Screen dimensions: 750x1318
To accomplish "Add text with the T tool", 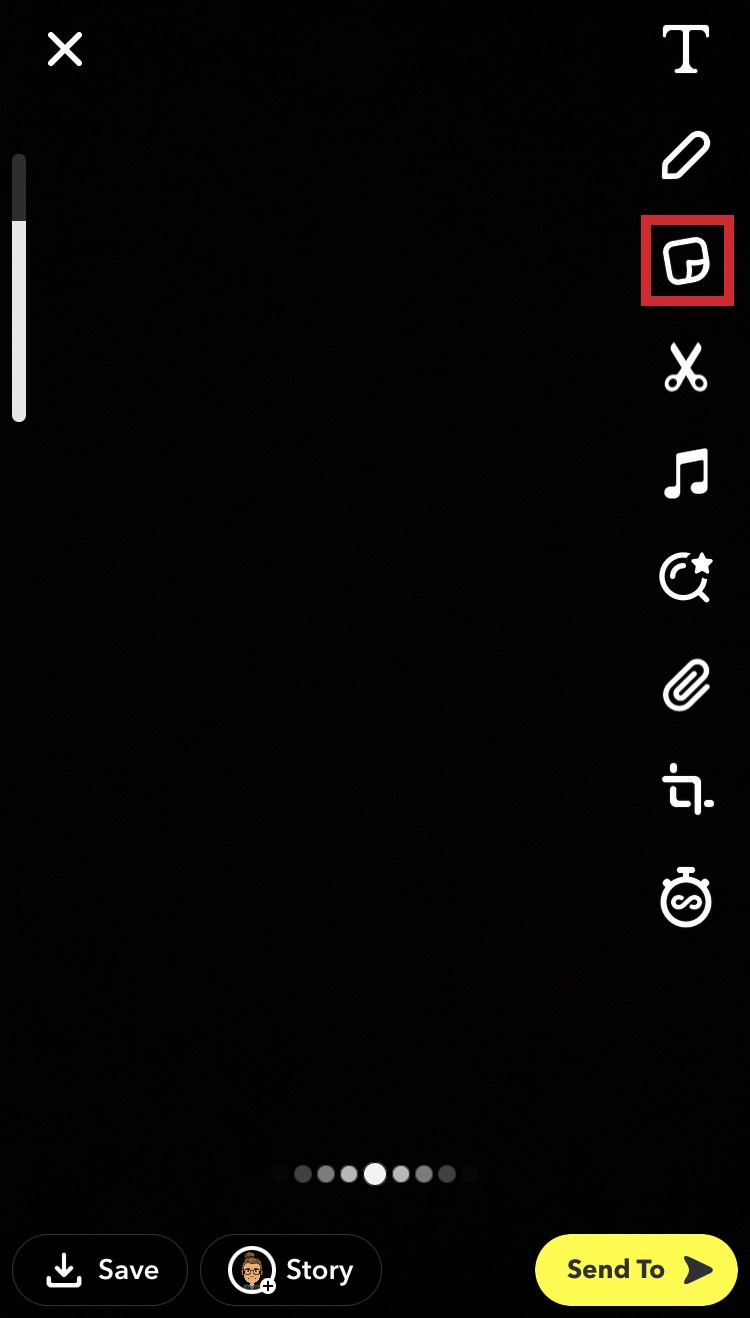I will pos(686,49).
